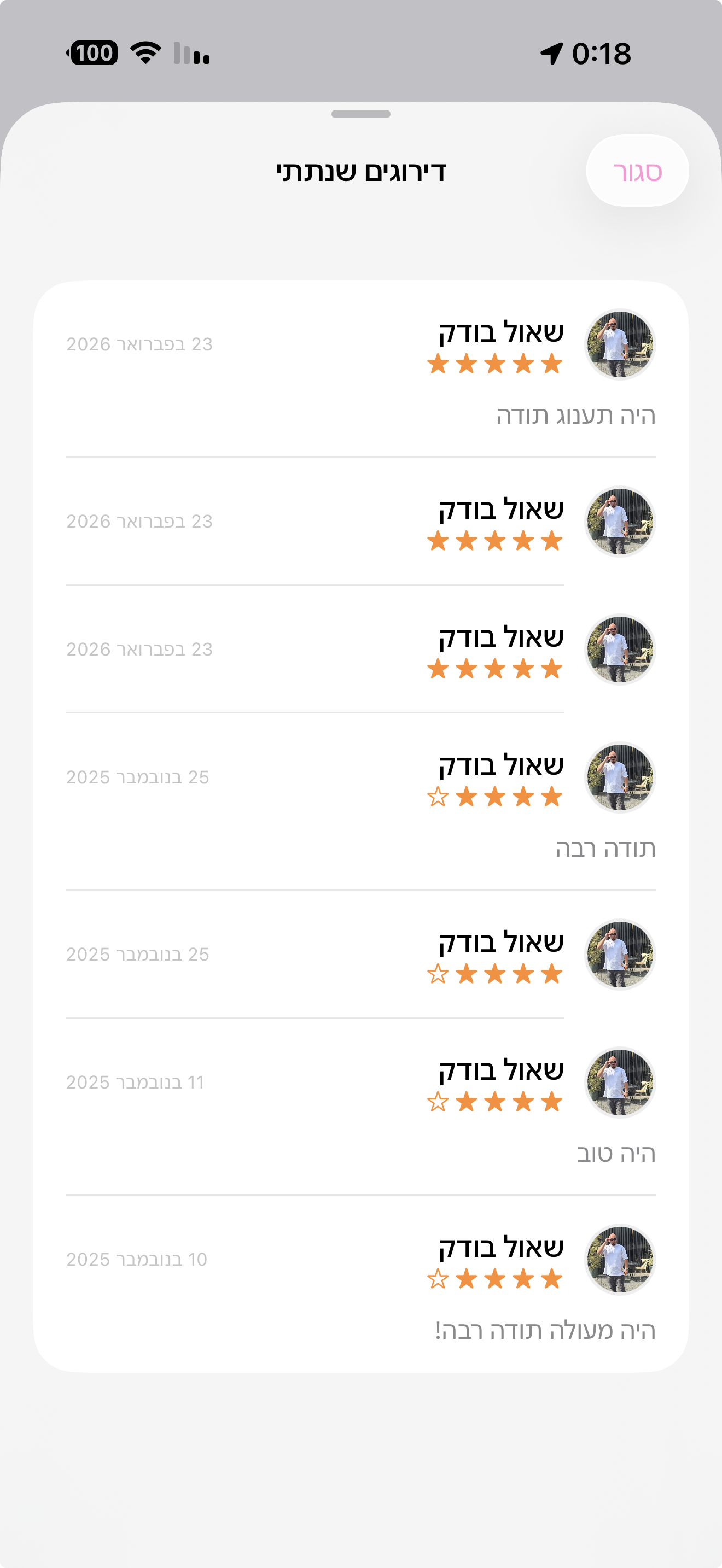Toggle the empty star to fill it on the fourth review
The height and width of the screenshot is (1568, 722).
(436, 795)
